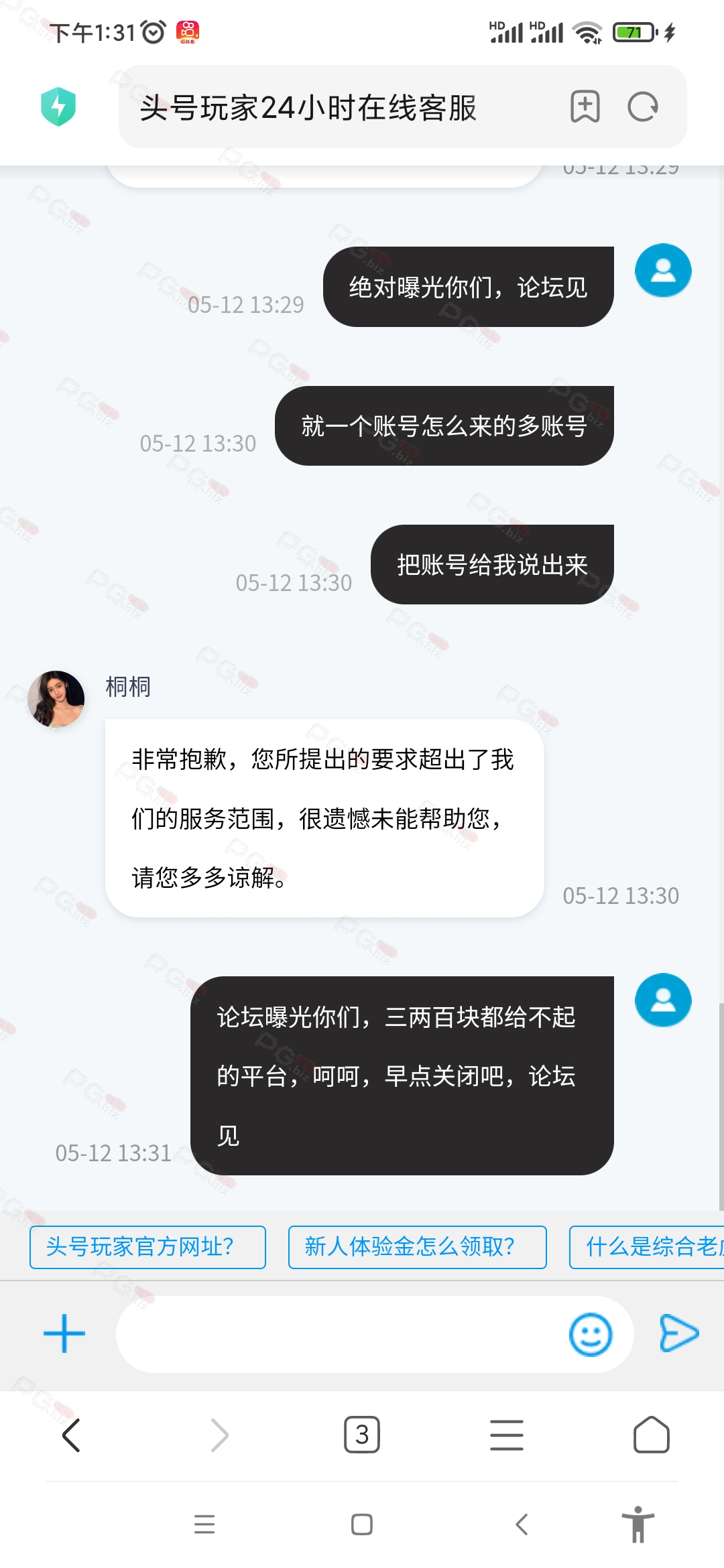724x1568 pixels.
Task: Go to the browser home page
Action: coord(652,1435)
